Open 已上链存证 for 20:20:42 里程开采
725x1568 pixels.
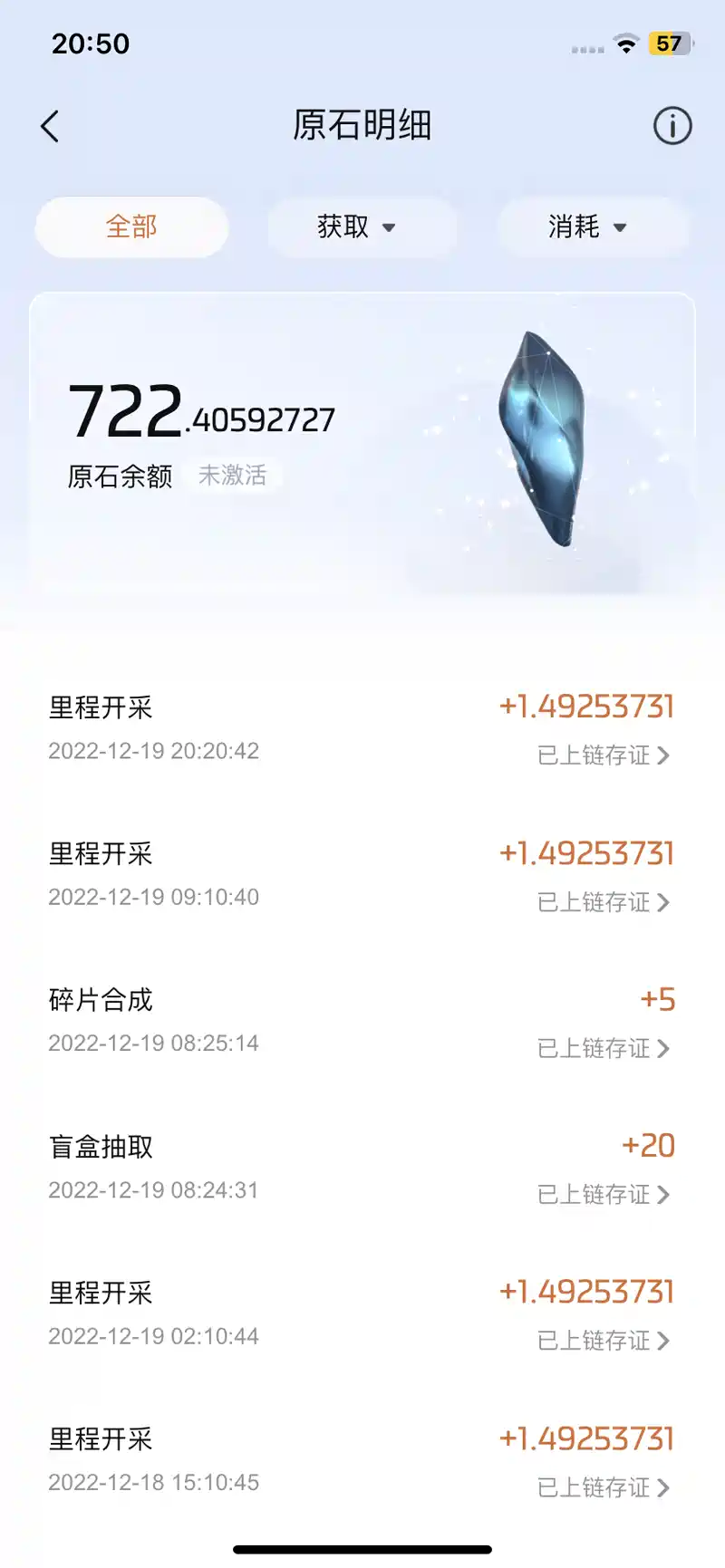tap(604, 755)
